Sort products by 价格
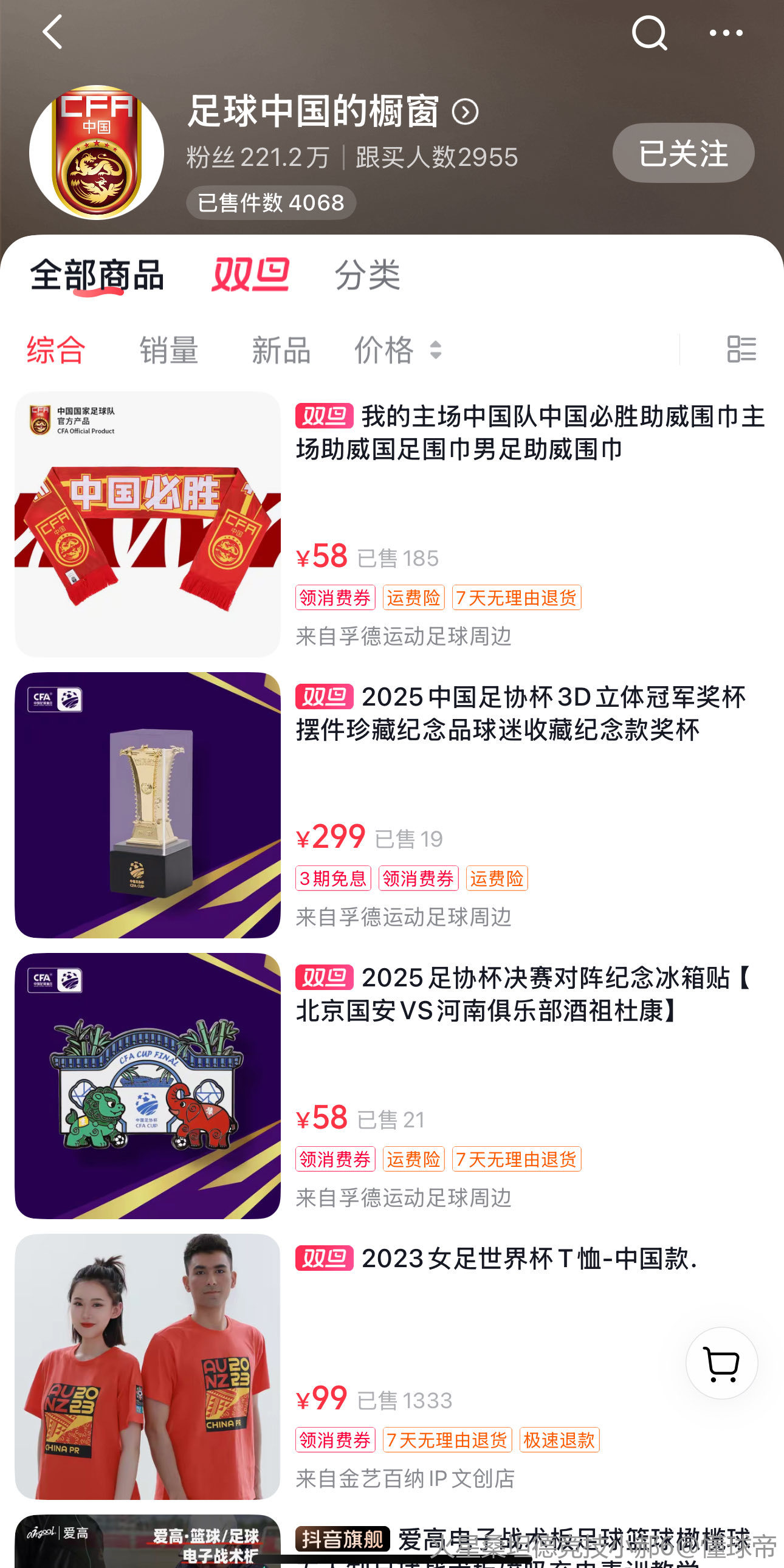 397,350
